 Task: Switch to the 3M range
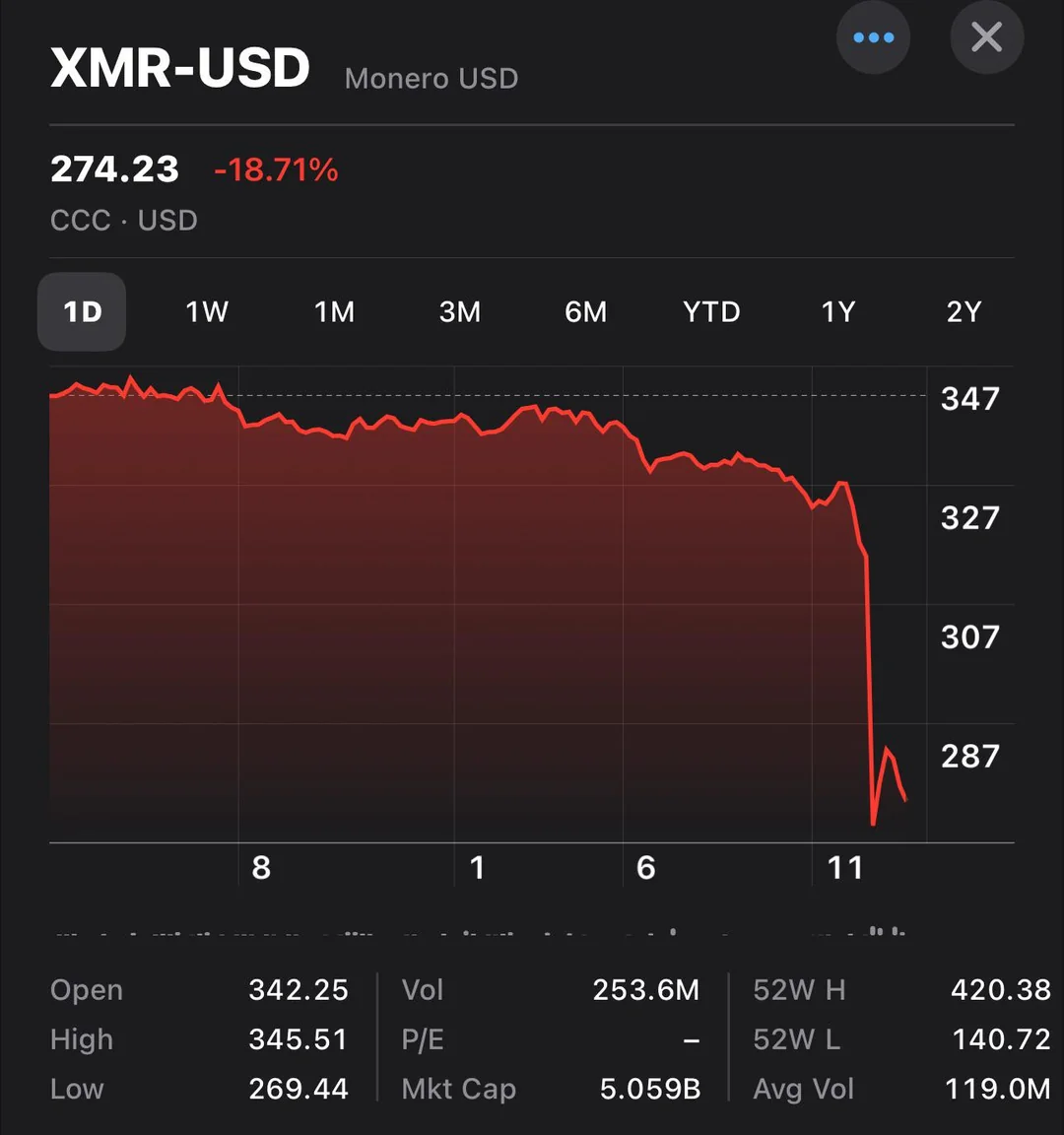point(460,312)
